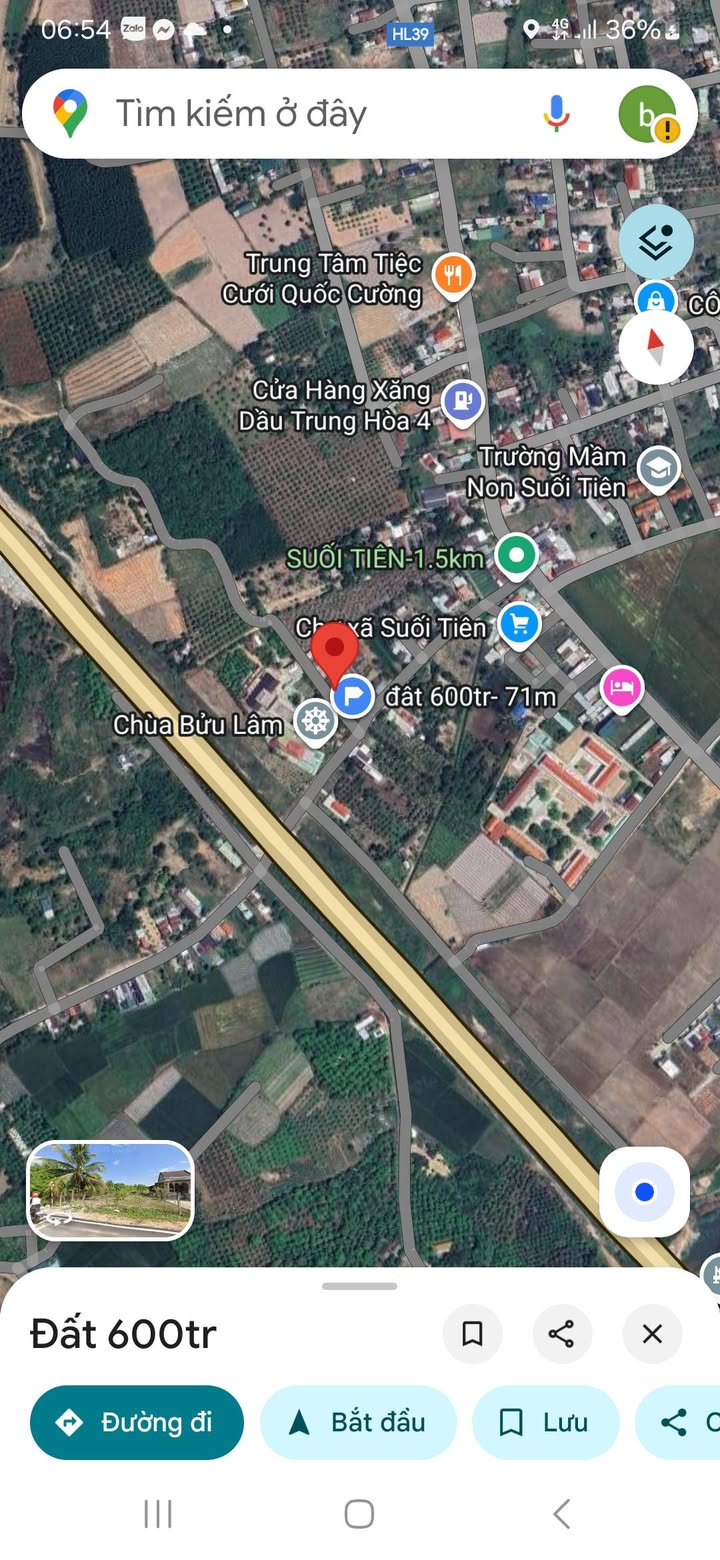Start navigation with Bắt đầu
720x1560 pixels.
click(358, 1422)
